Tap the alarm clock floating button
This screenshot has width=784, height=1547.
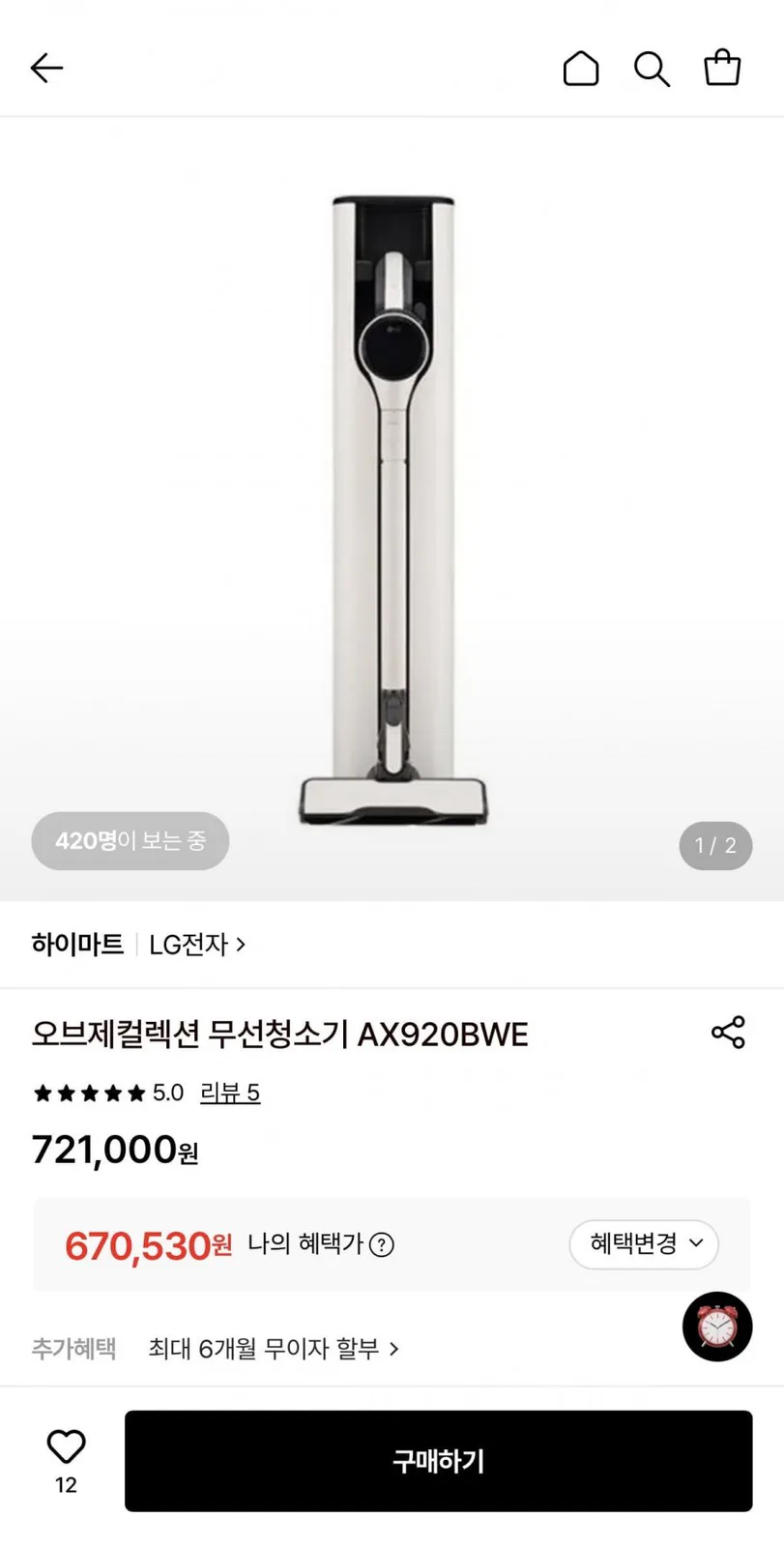pos(717,1327)
